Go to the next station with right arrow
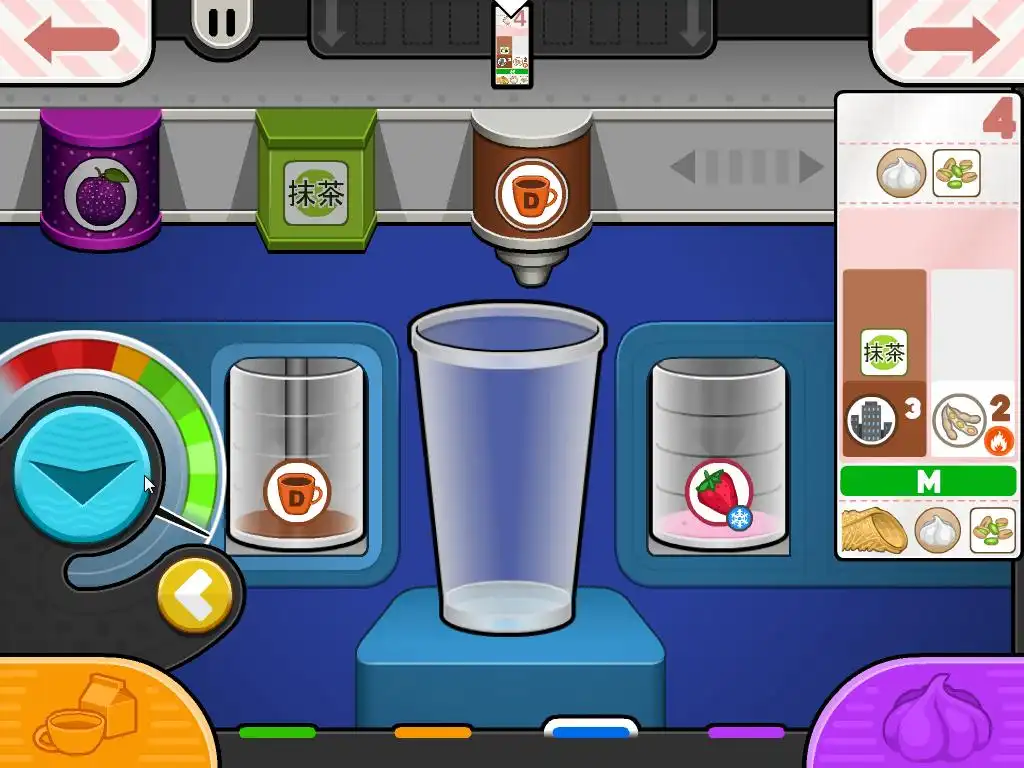The image size is (1024, 768). 951,39
